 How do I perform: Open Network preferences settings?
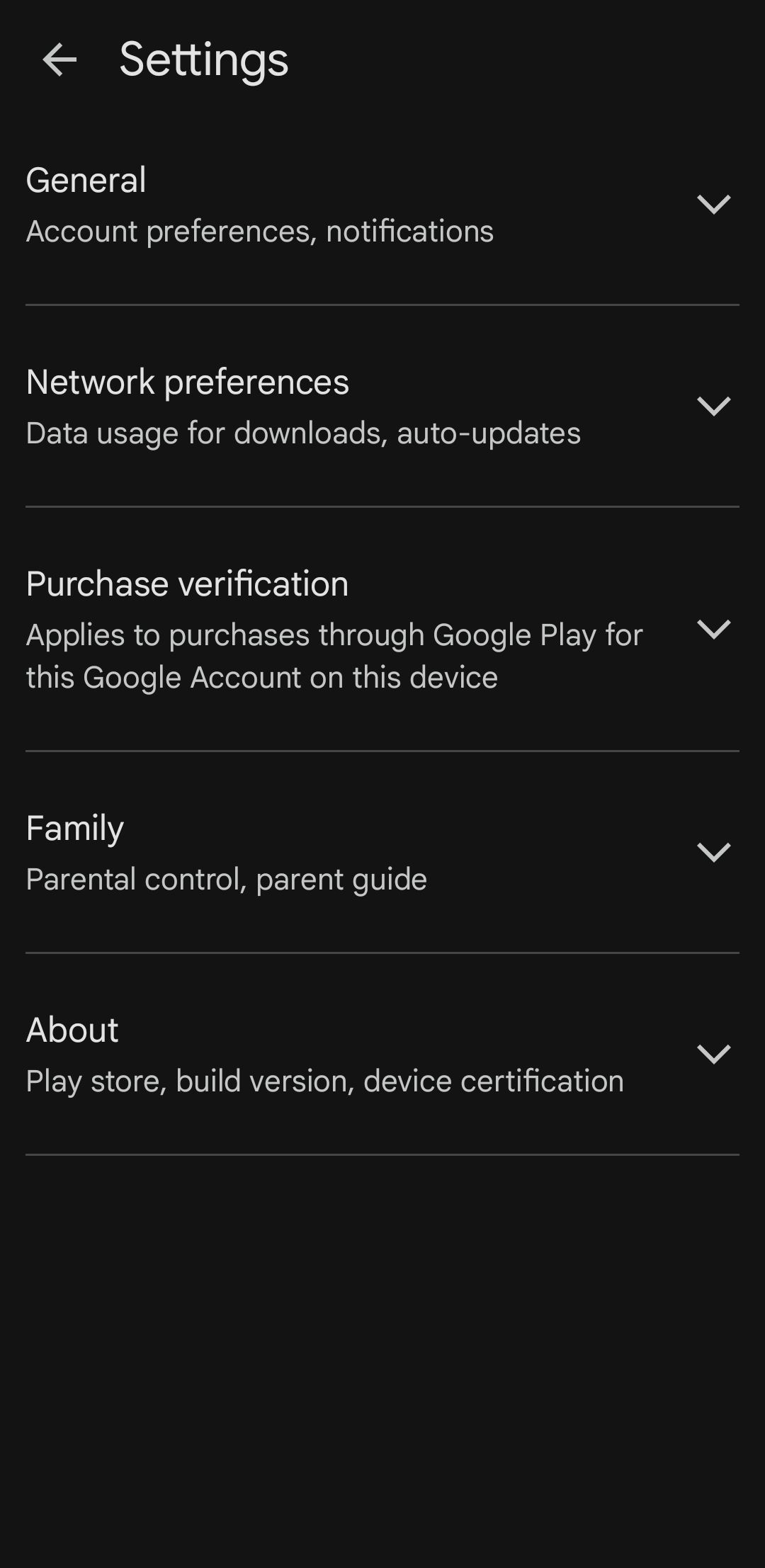coord(283,406)
